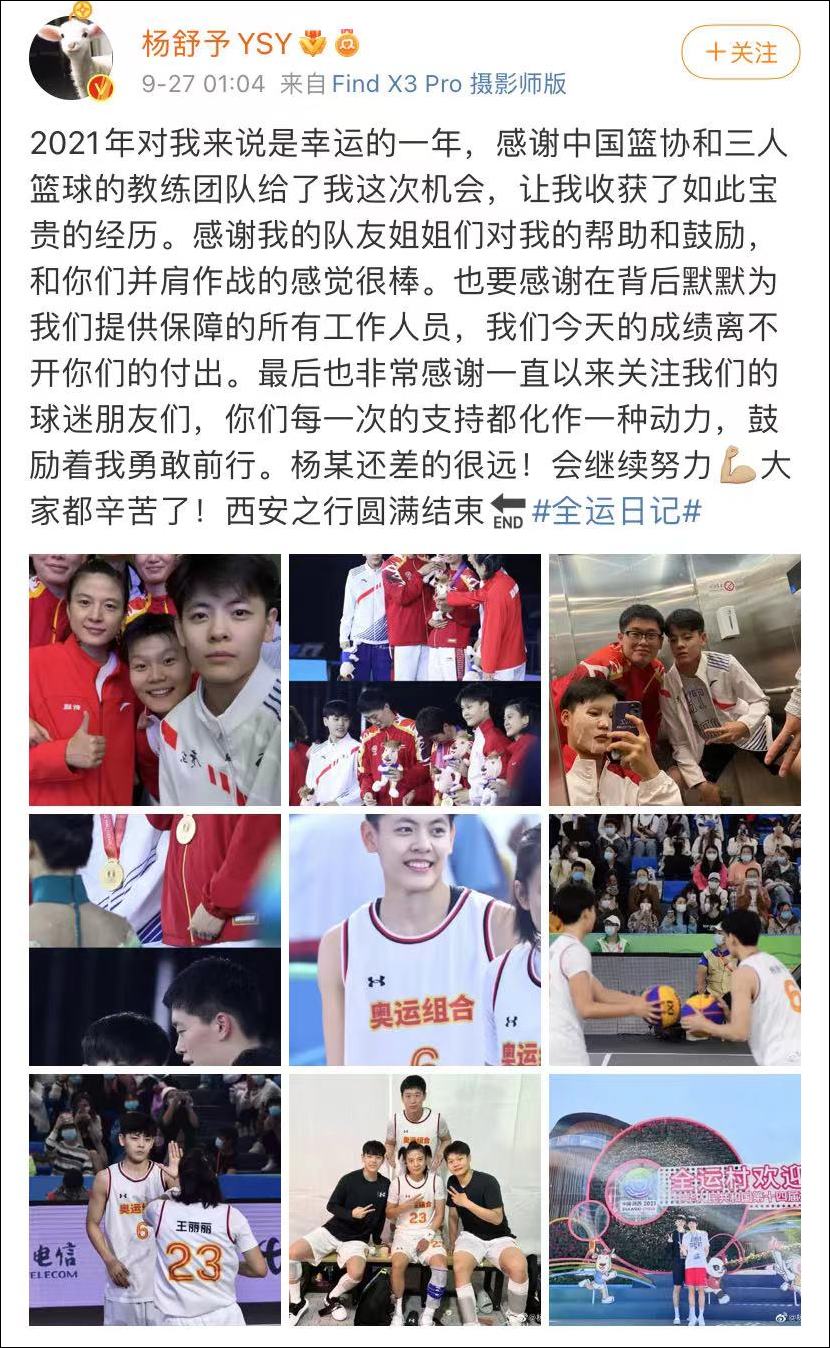Open the thumbs-up group selfie photo
Viewport: 830px width, 1348px height.
[x=155, y=680]
